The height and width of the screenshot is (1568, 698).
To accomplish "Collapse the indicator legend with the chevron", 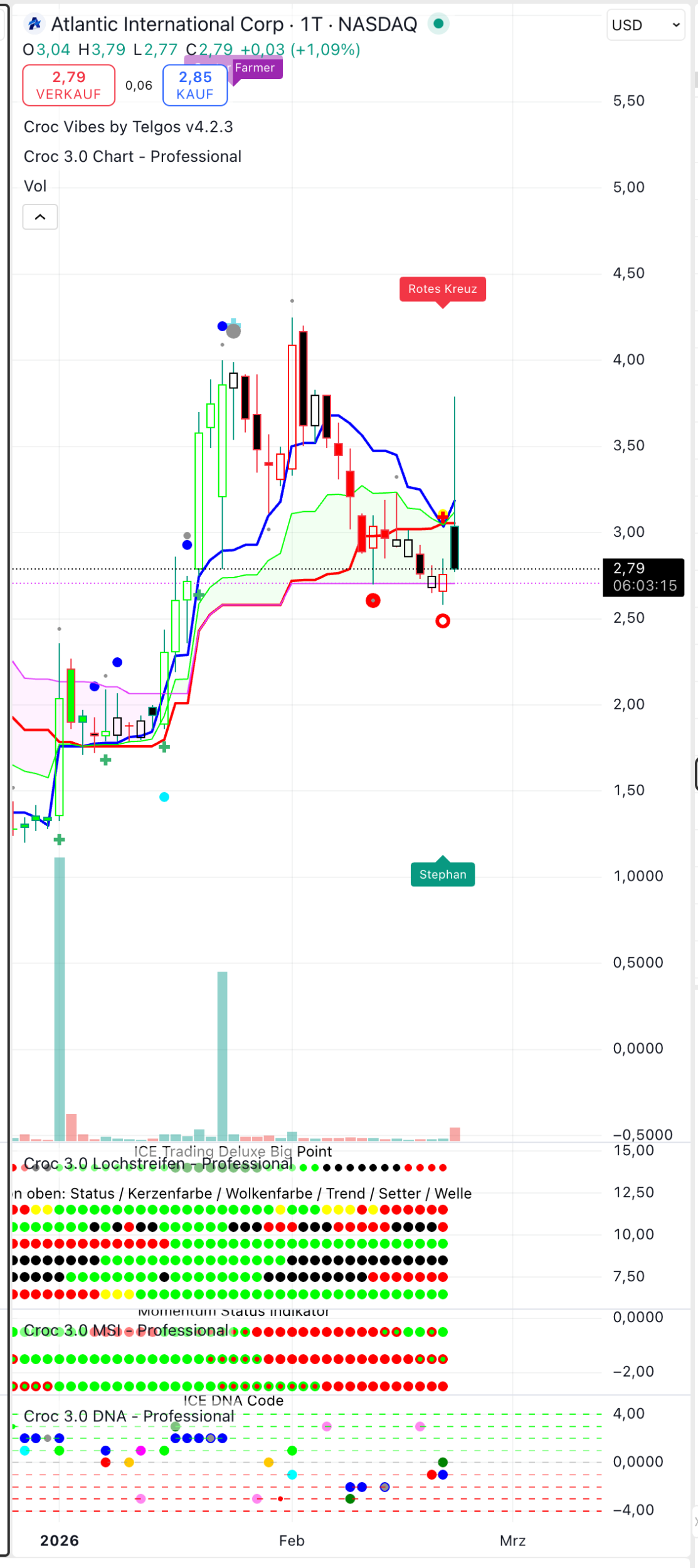I will [40, 217].
